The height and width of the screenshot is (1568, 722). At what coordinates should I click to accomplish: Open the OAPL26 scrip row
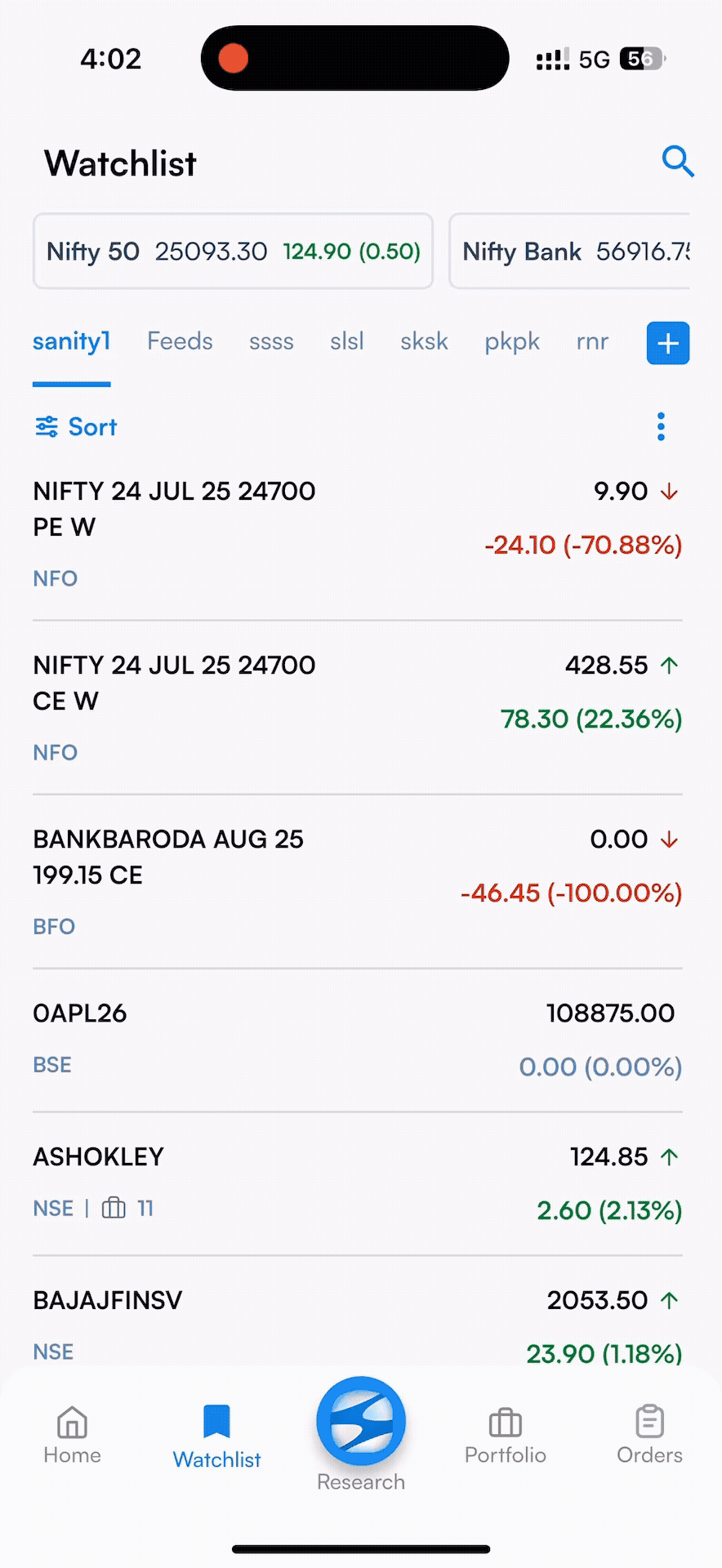[x=358, y=1040]
